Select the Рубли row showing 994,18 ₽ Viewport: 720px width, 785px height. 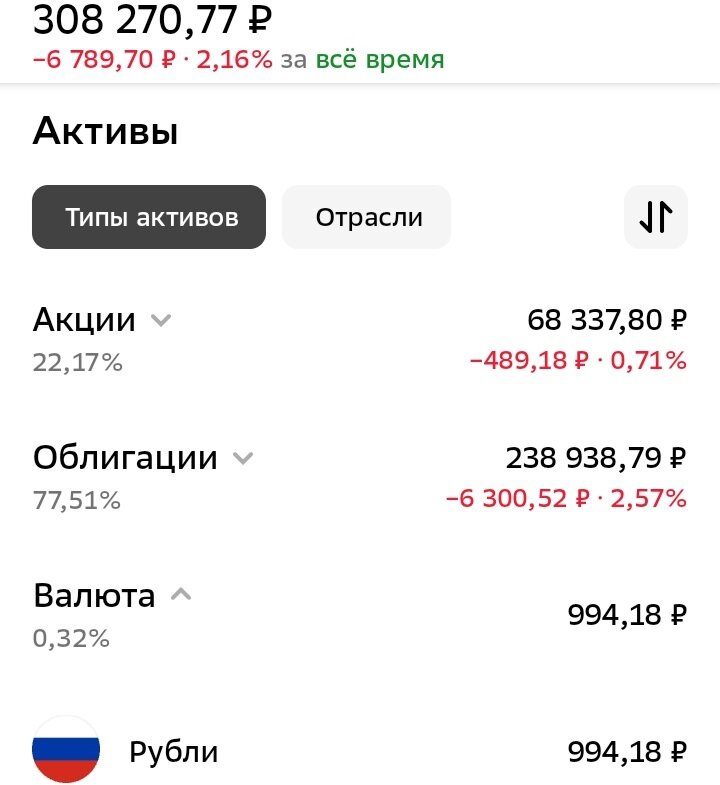(360, 750)
